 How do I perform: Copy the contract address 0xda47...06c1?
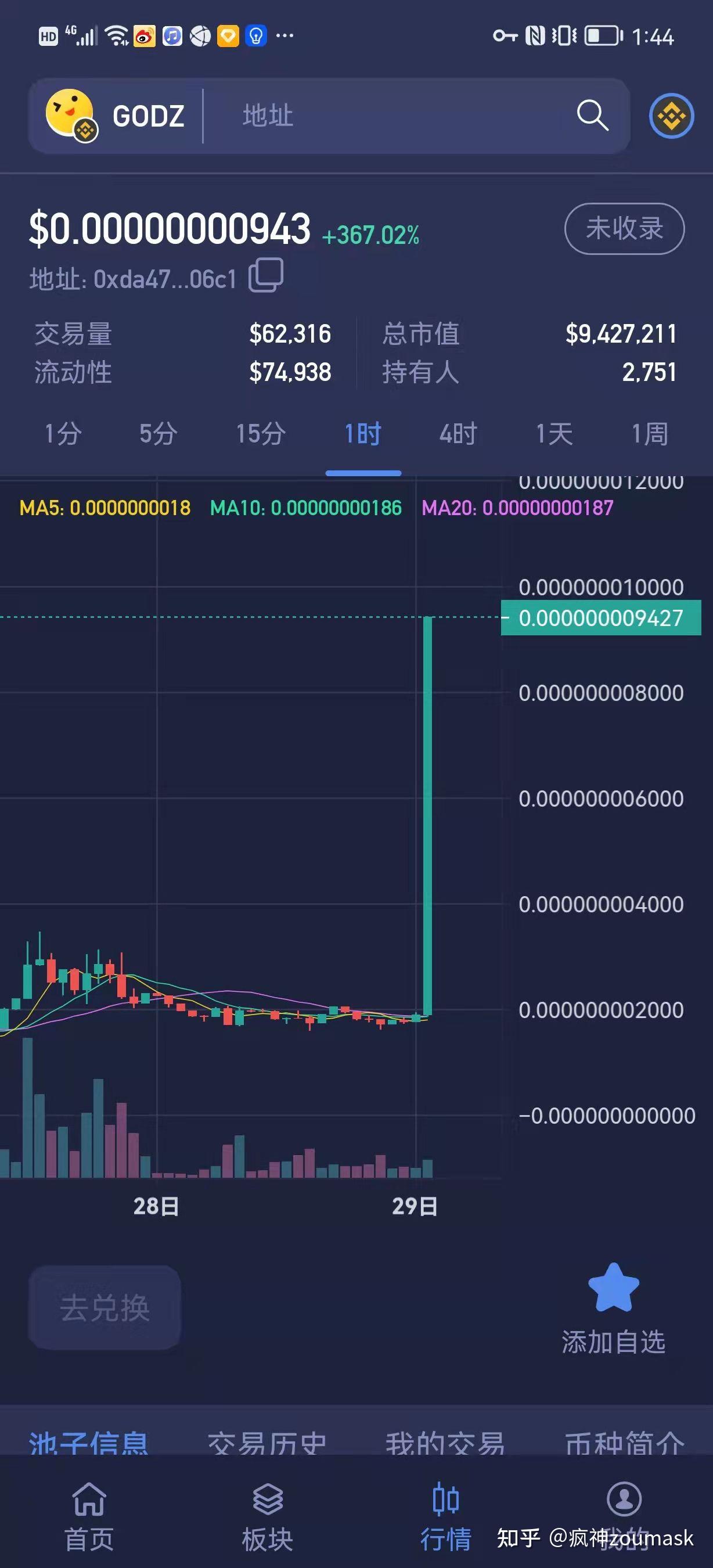pos(266,275)
